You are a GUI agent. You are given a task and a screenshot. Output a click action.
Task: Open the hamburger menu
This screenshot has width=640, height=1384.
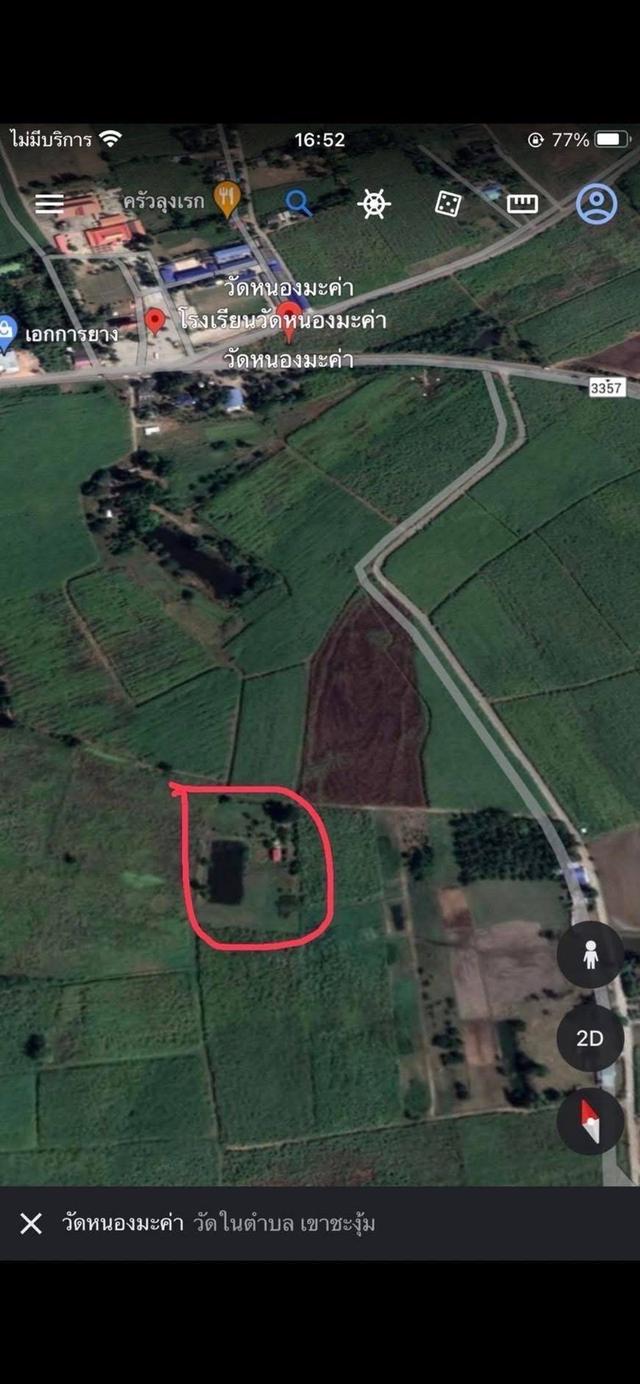click(x=49, y=203)
